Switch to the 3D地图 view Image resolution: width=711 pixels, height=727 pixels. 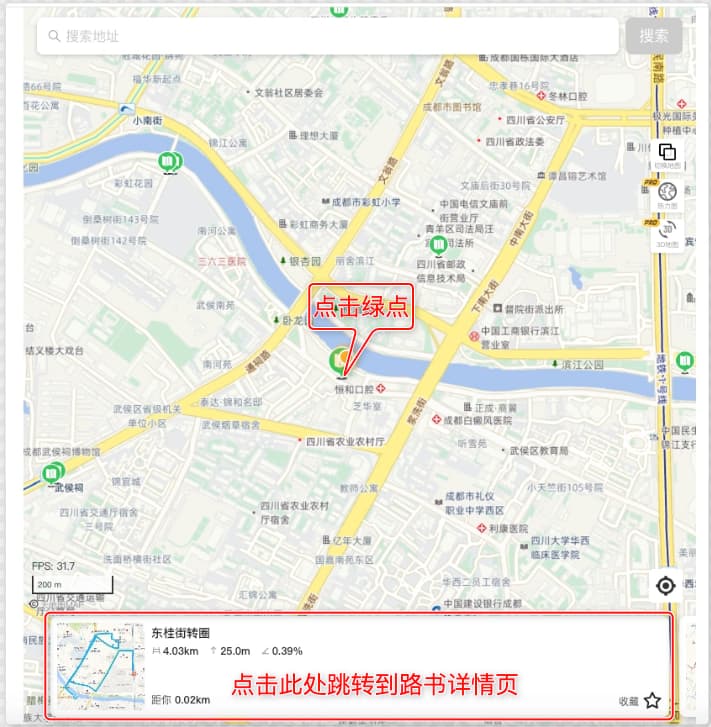[x=667, y=231]
